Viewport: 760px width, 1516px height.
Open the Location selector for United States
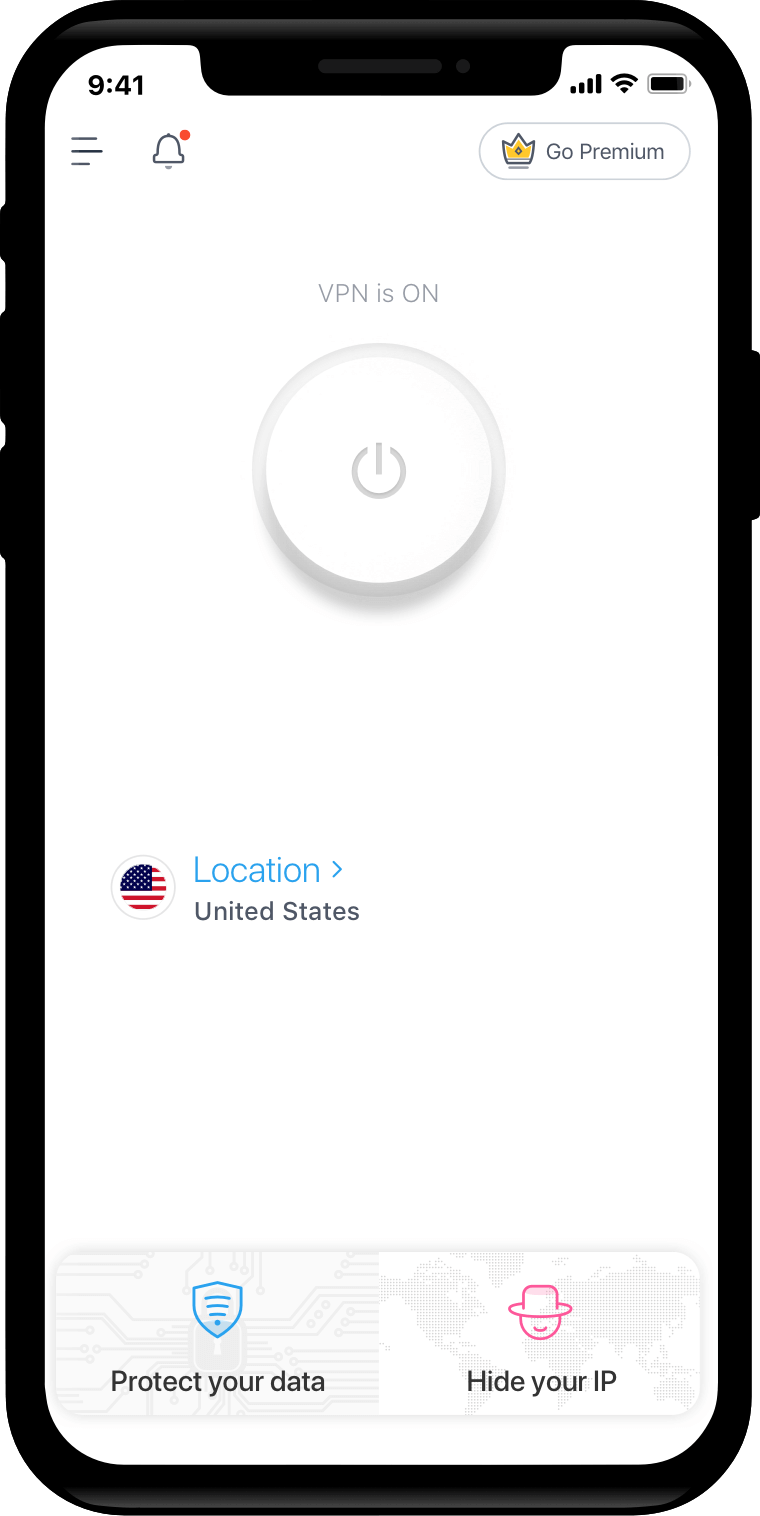click(x=236, y=888)
